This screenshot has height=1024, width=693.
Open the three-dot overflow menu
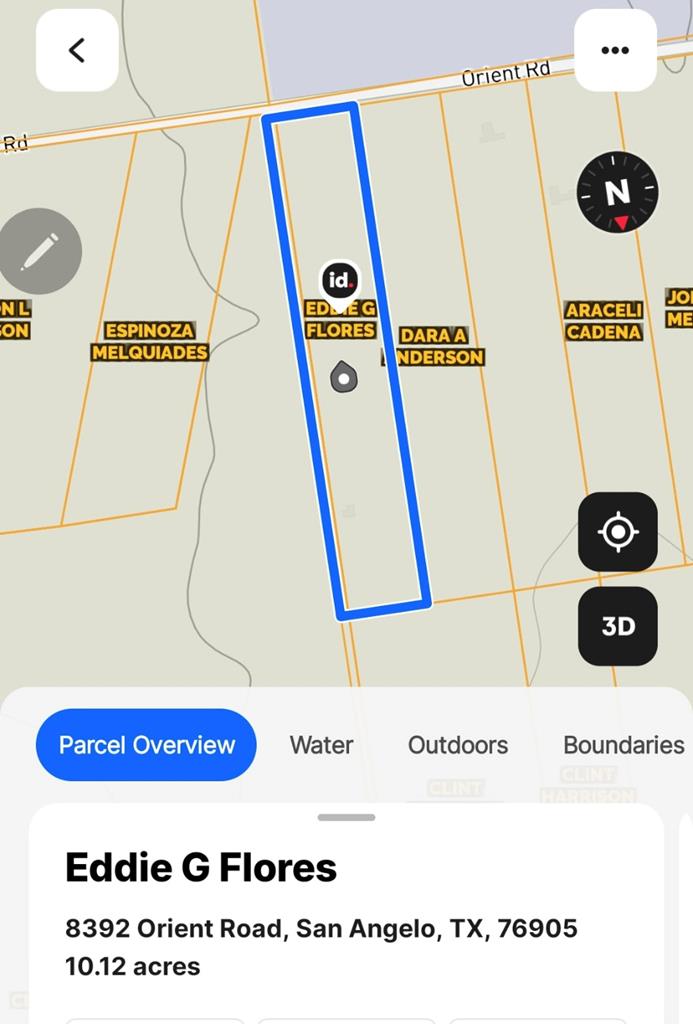tap(615, 51)
